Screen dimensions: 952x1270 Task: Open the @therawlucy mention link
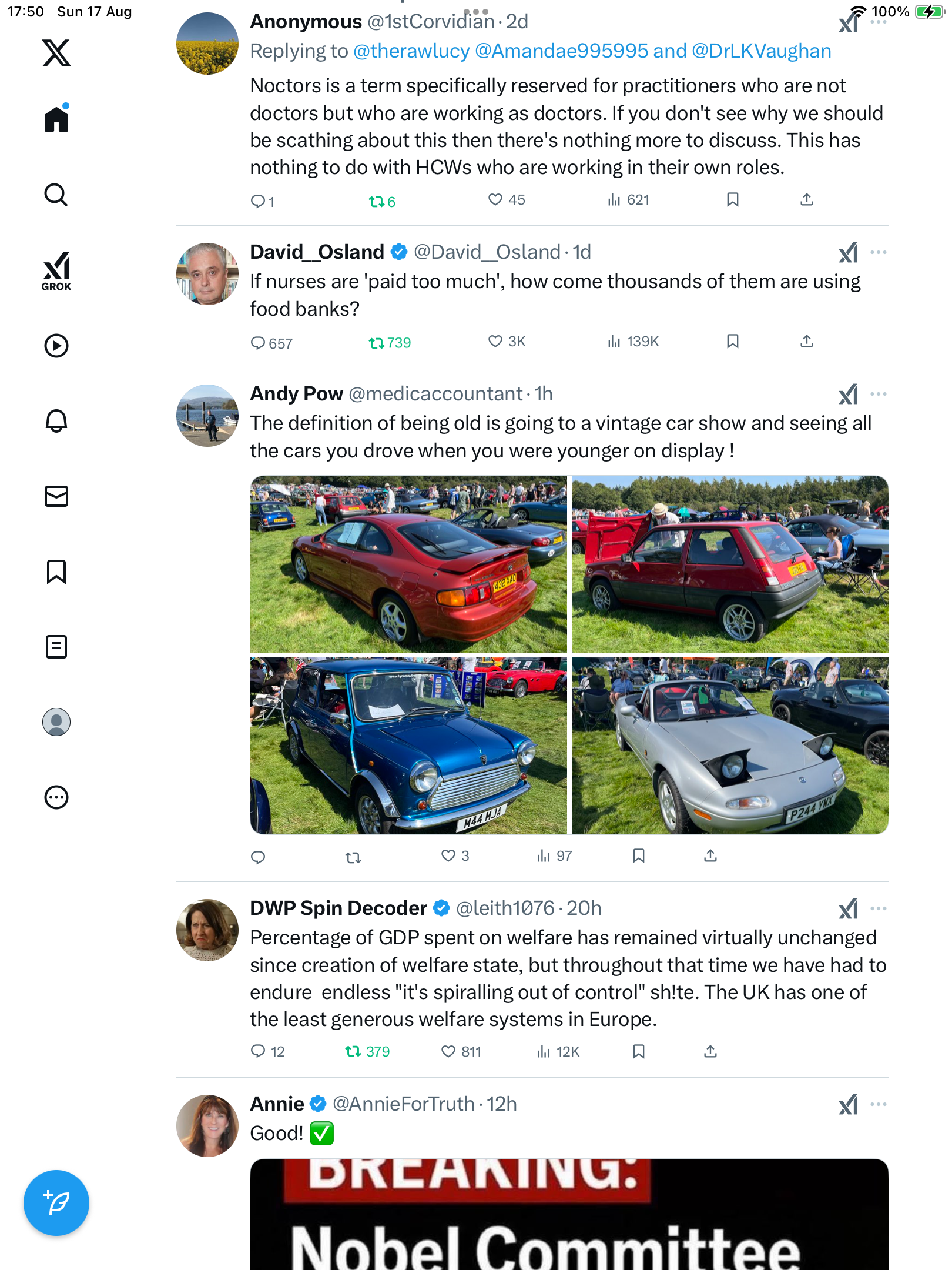411,51
